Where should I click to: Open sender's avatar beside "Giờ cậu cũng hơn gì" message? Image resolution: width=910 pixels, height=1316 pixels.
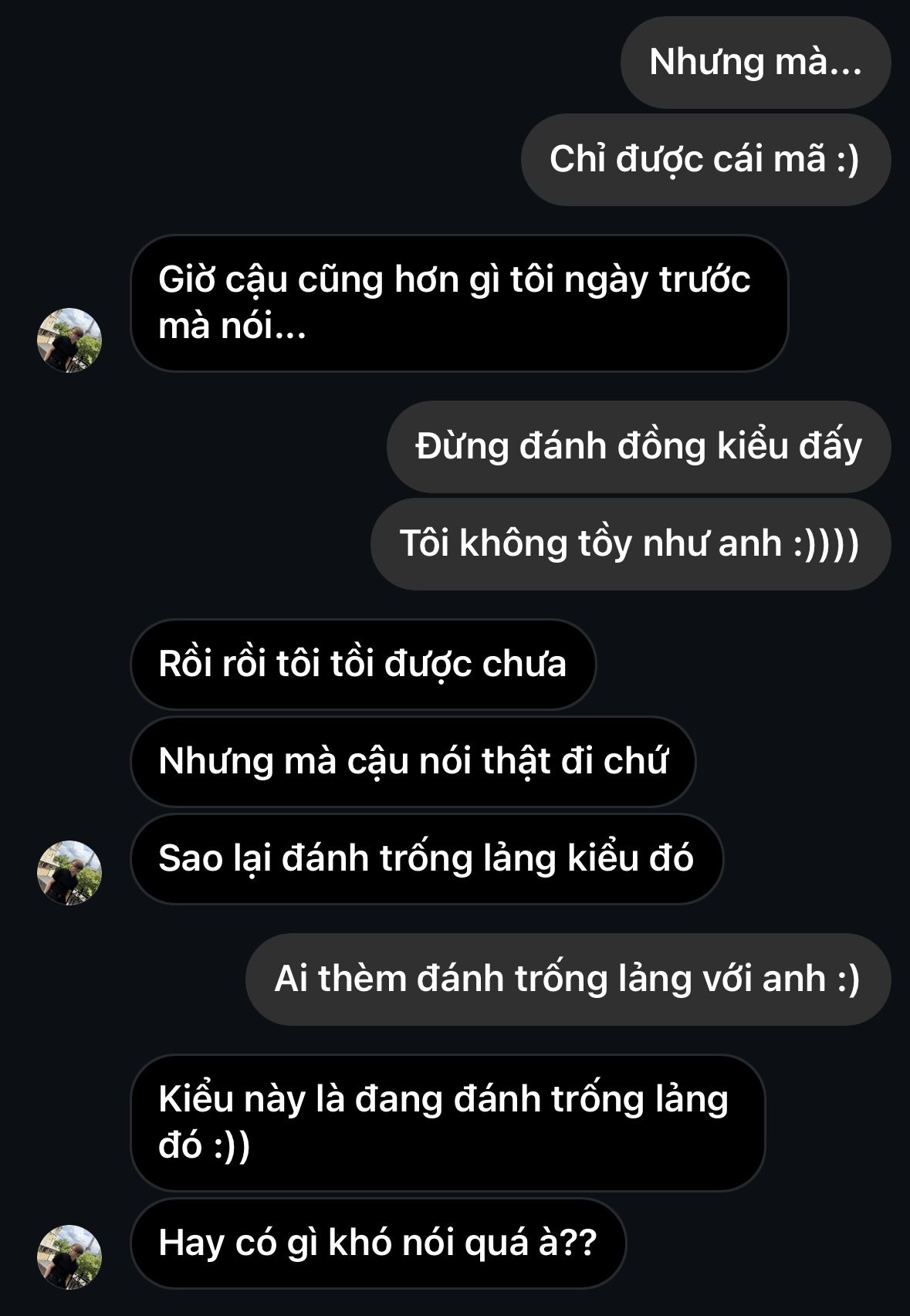69,340
